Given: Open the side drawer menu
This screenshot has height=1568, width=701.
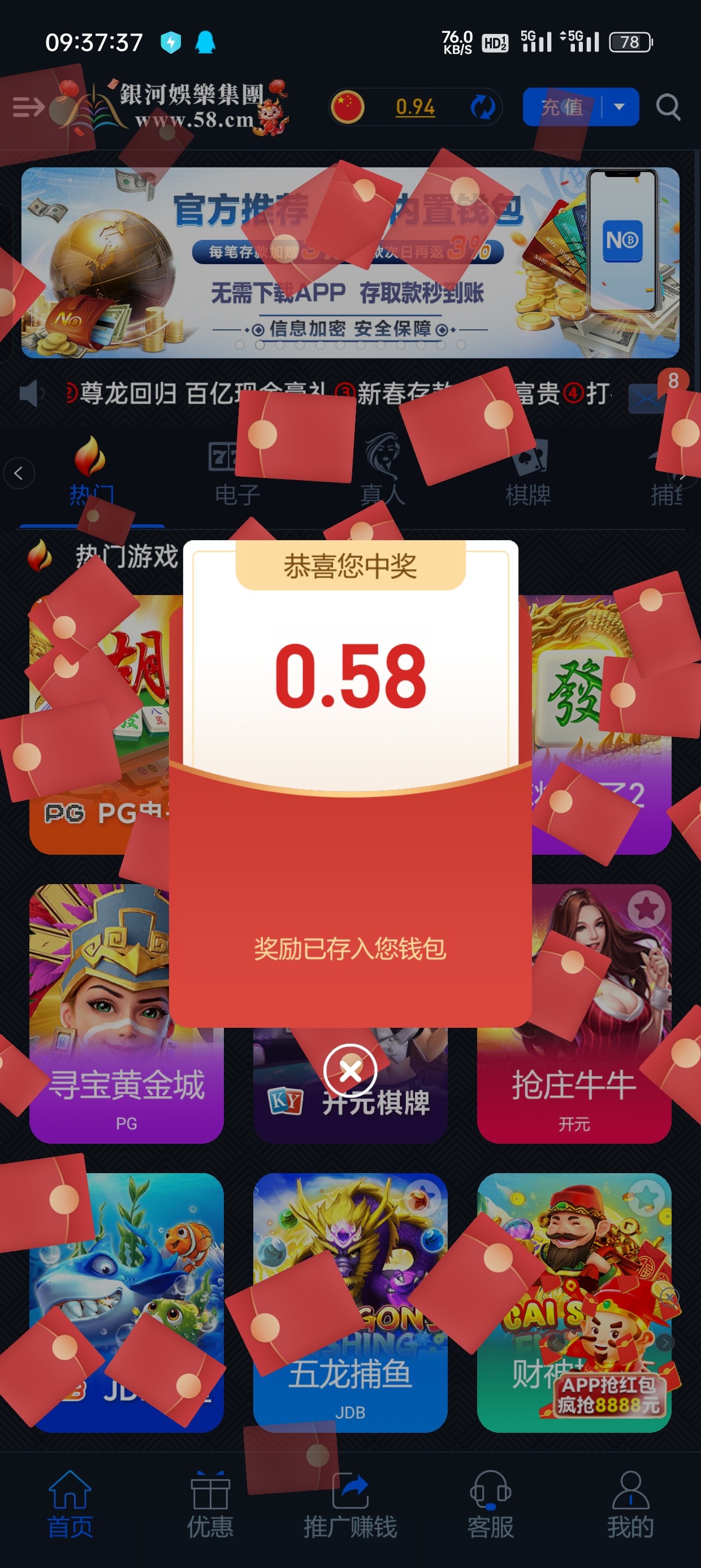Looking at the screenshot, I should [x=28, y=107].
